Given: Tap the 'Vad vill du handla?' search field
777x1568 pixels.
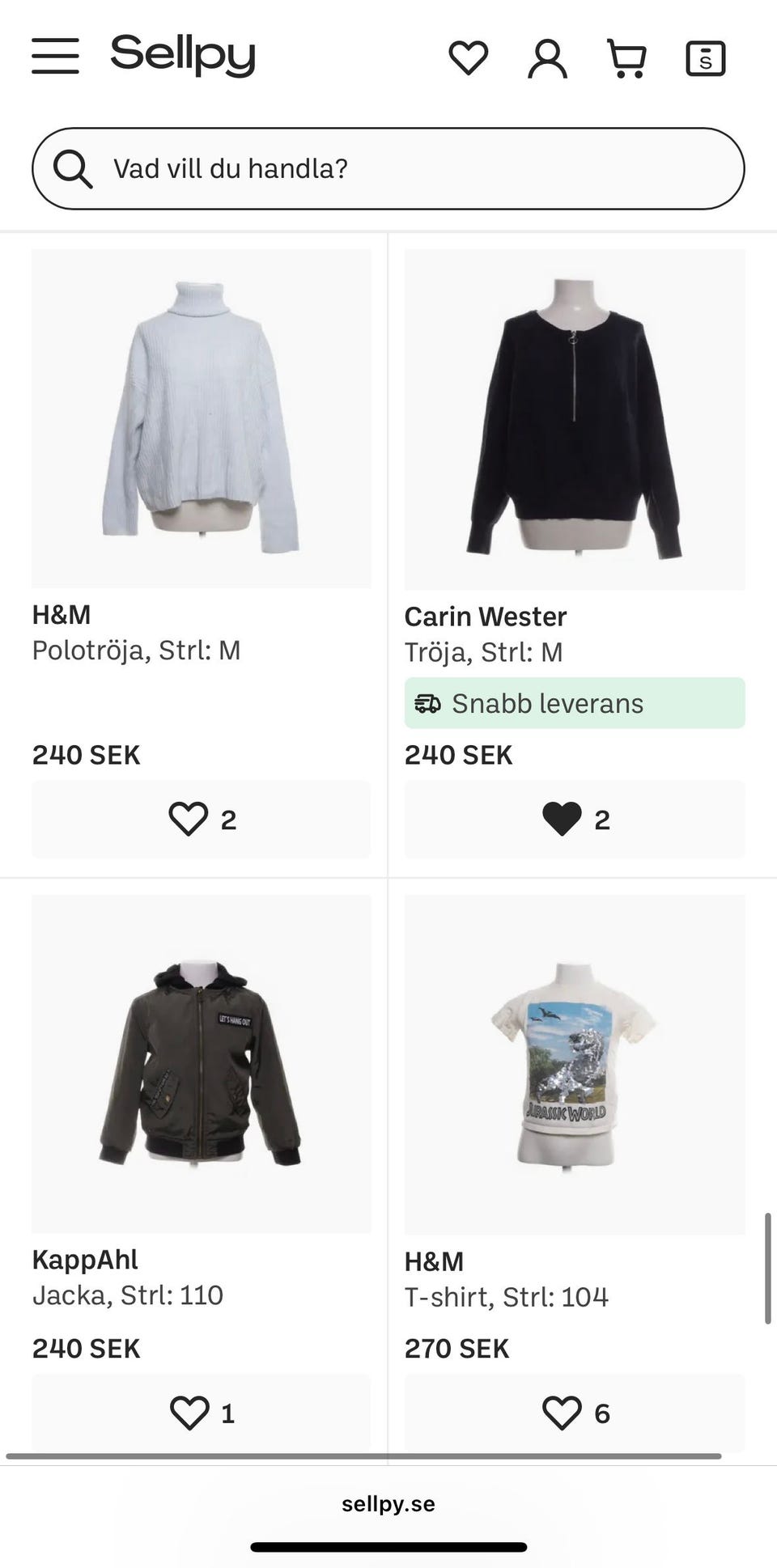Looking at the screenshot, I should [388, 168].
